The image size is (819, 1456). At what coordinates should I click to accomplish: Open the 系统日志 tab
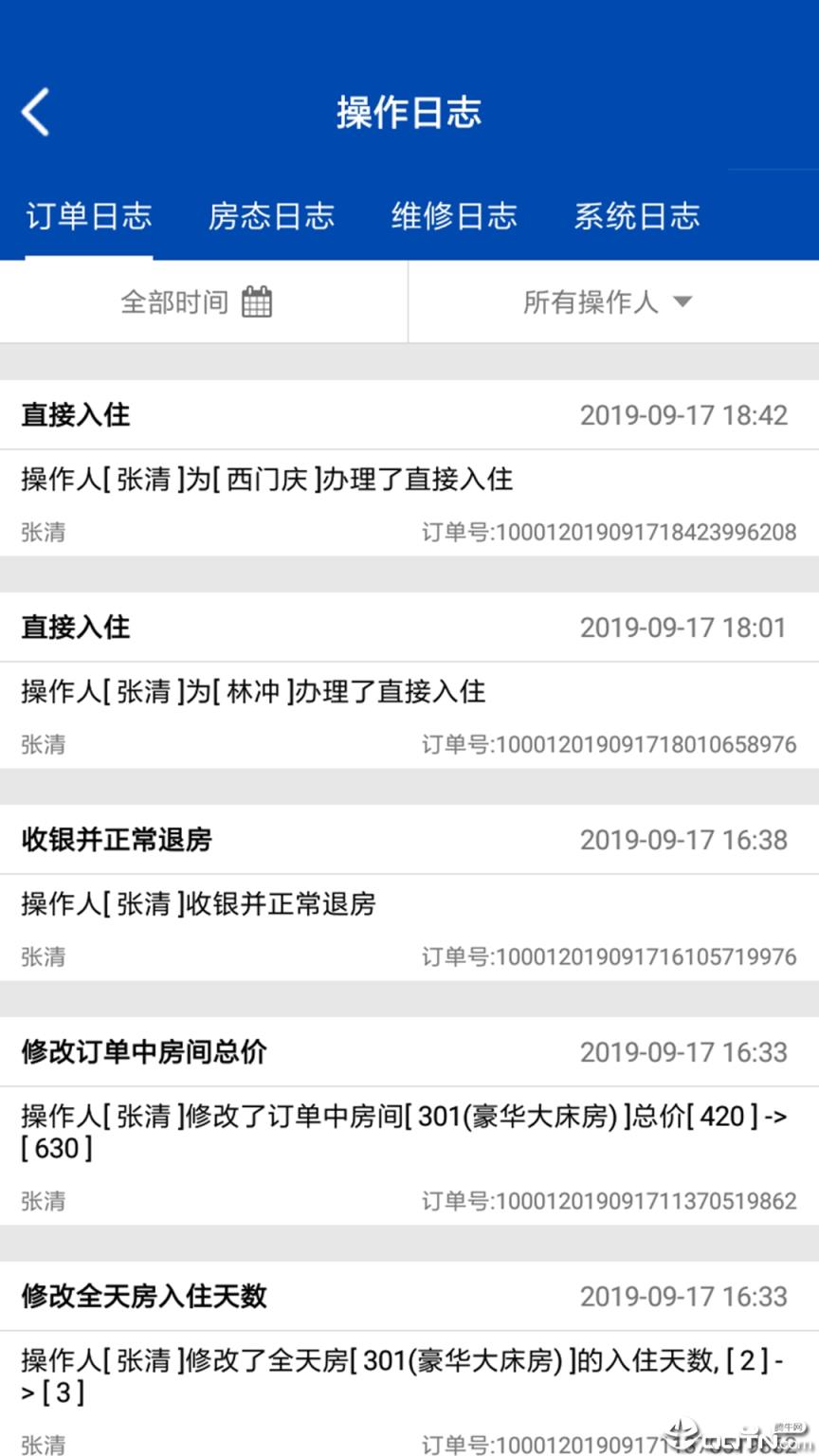[637, 217]
